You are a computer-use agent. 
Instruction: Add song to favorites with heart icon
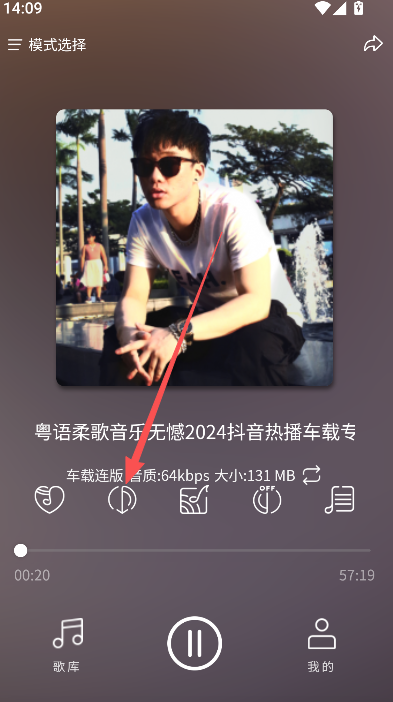(50, 499)
